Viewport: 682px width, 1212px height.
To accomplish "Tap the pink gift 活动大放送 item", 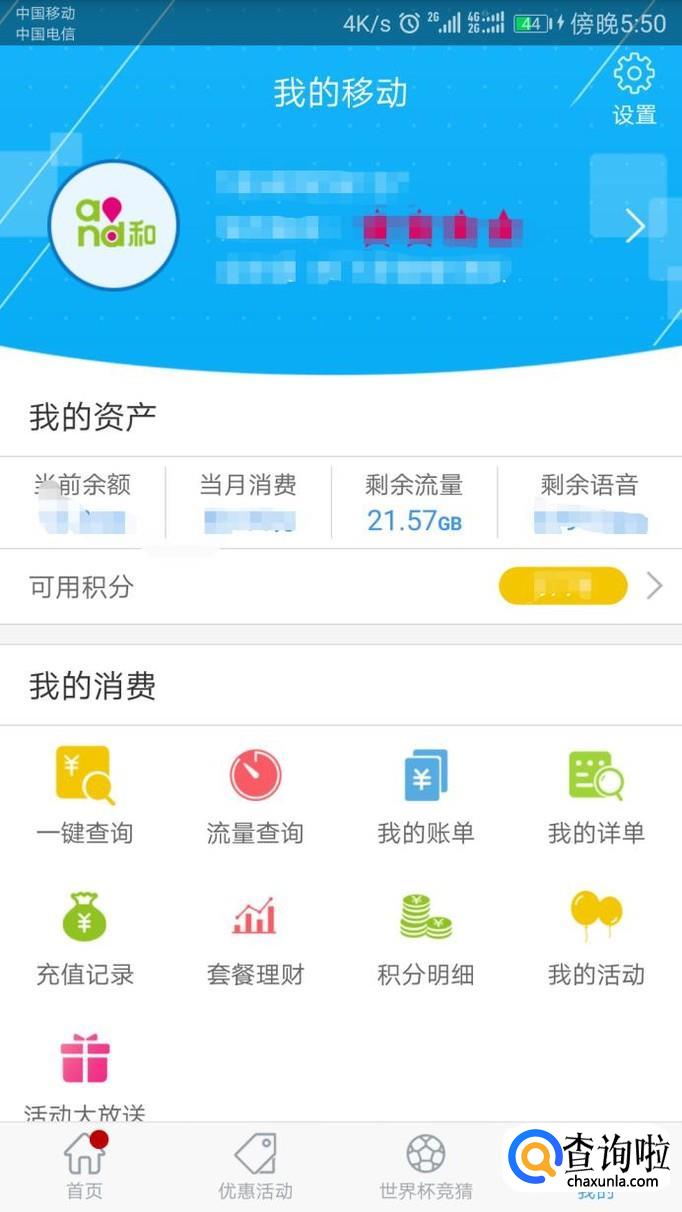I will coord(85,1072).
